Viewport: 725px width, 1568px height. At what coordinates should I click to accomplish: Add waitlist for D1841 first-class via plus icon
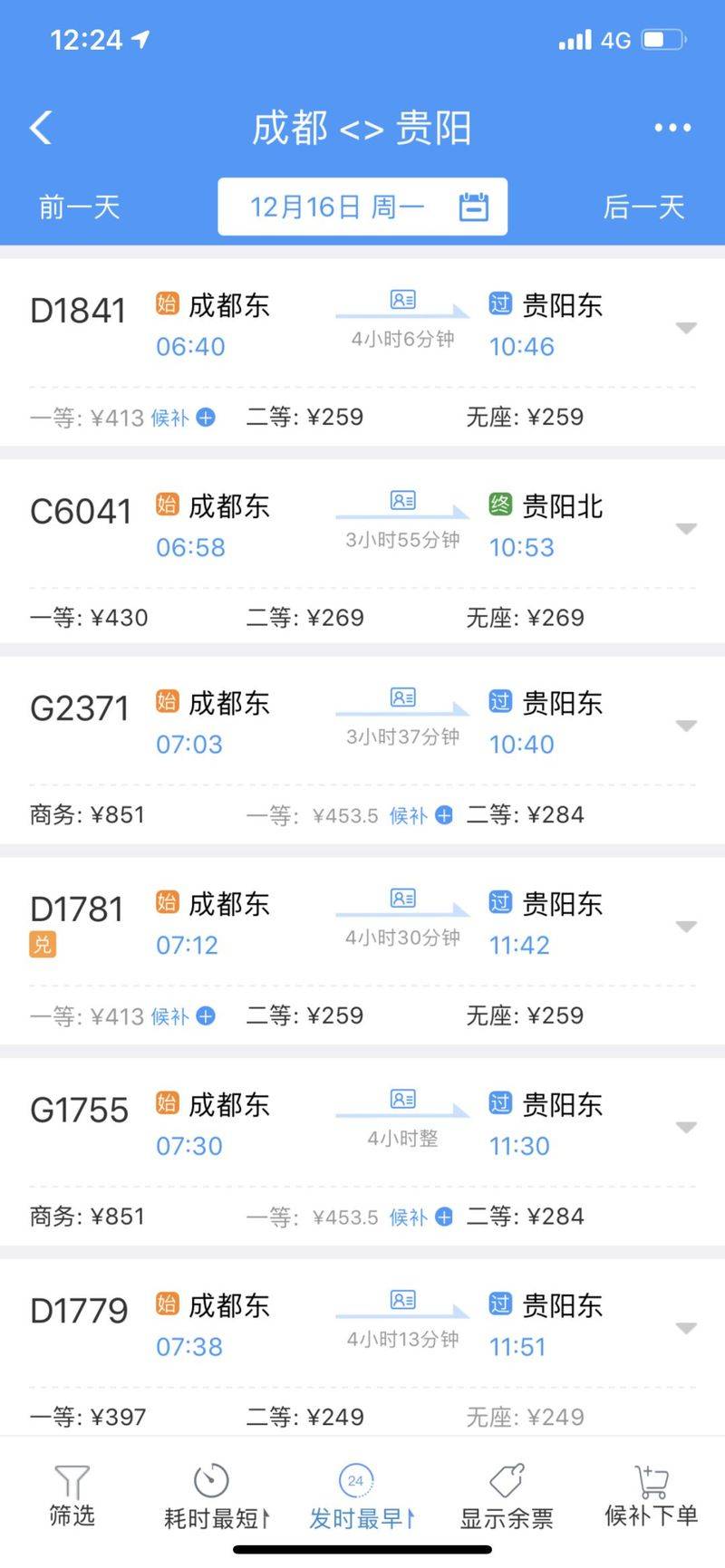pos(207,418)
